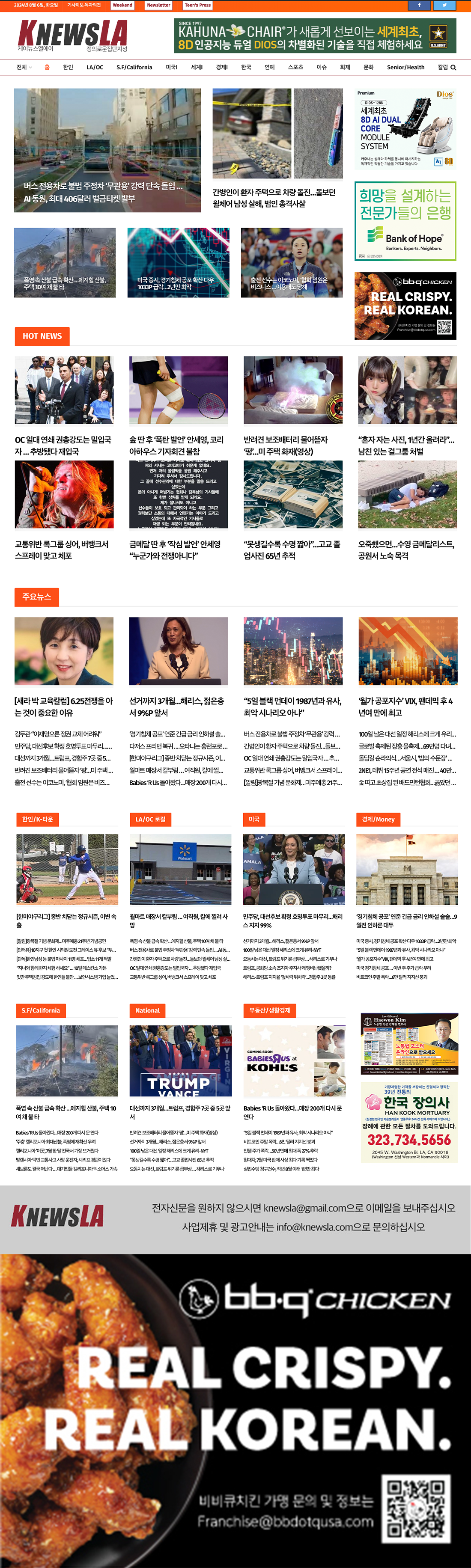This screenshot has width=471, height=1568.
Task: Open the lead bus lane parking enforcement story
Action: [x=107, y=192]
